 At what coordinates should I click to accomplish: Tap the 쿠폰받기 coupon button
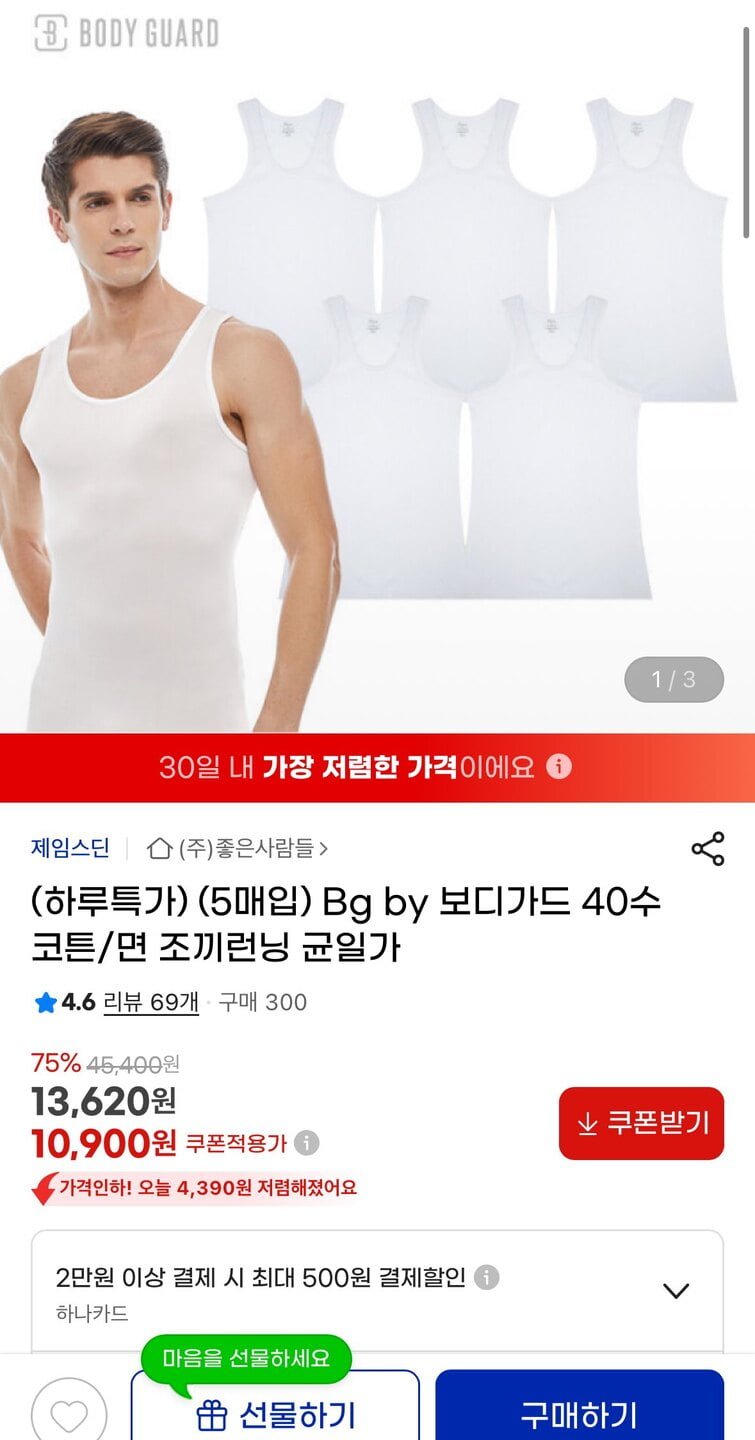641,1123
